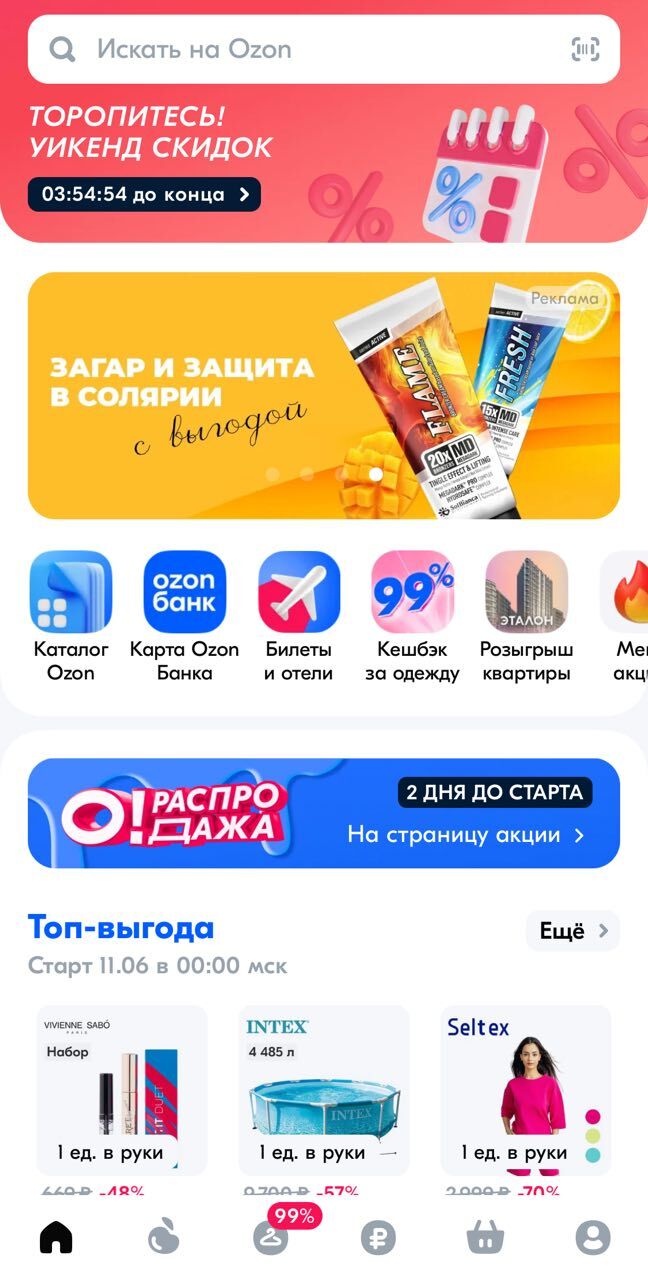Viewport: 648px width, 1280px height.
Task: Go to На страницу акции
Action: click(466, 835)
